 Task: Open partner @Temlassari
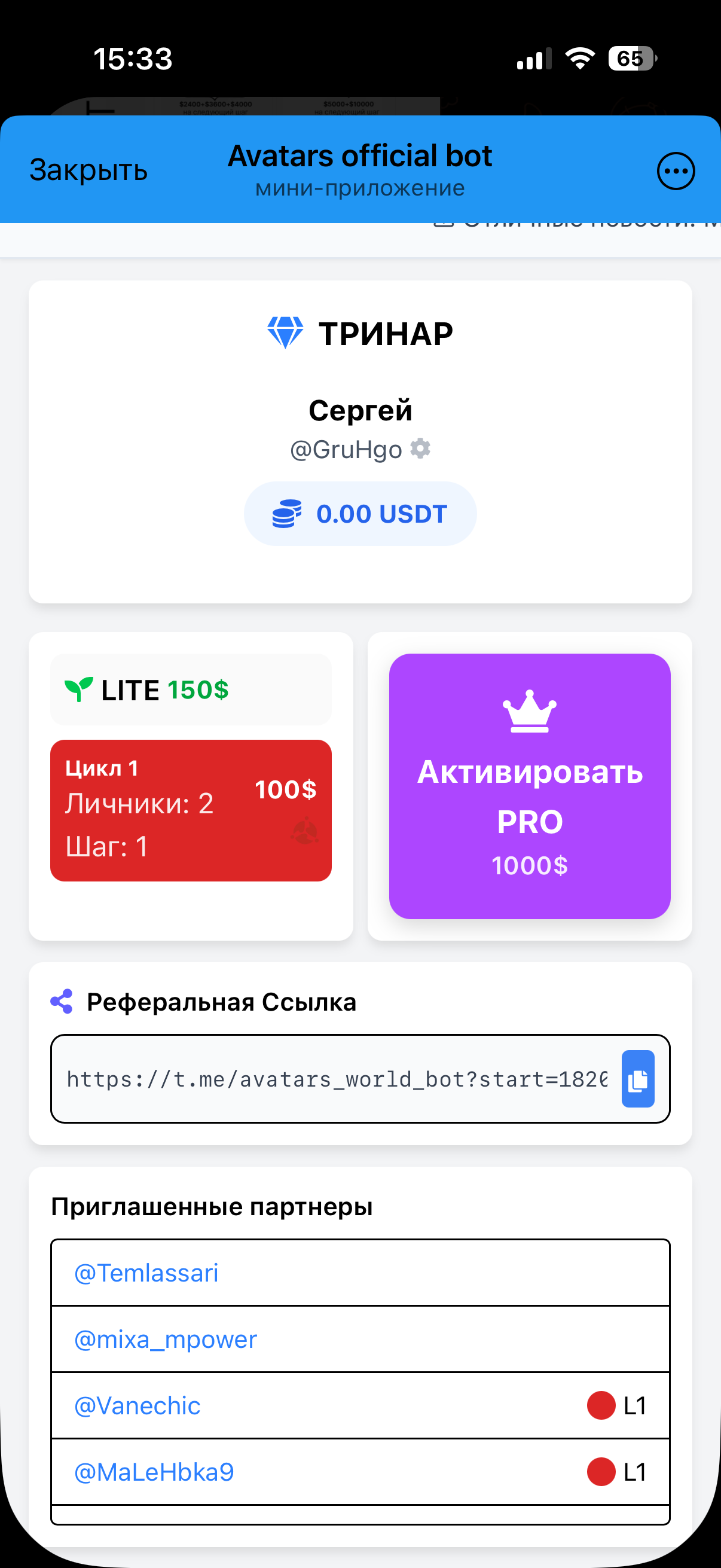click(146, 1273)
